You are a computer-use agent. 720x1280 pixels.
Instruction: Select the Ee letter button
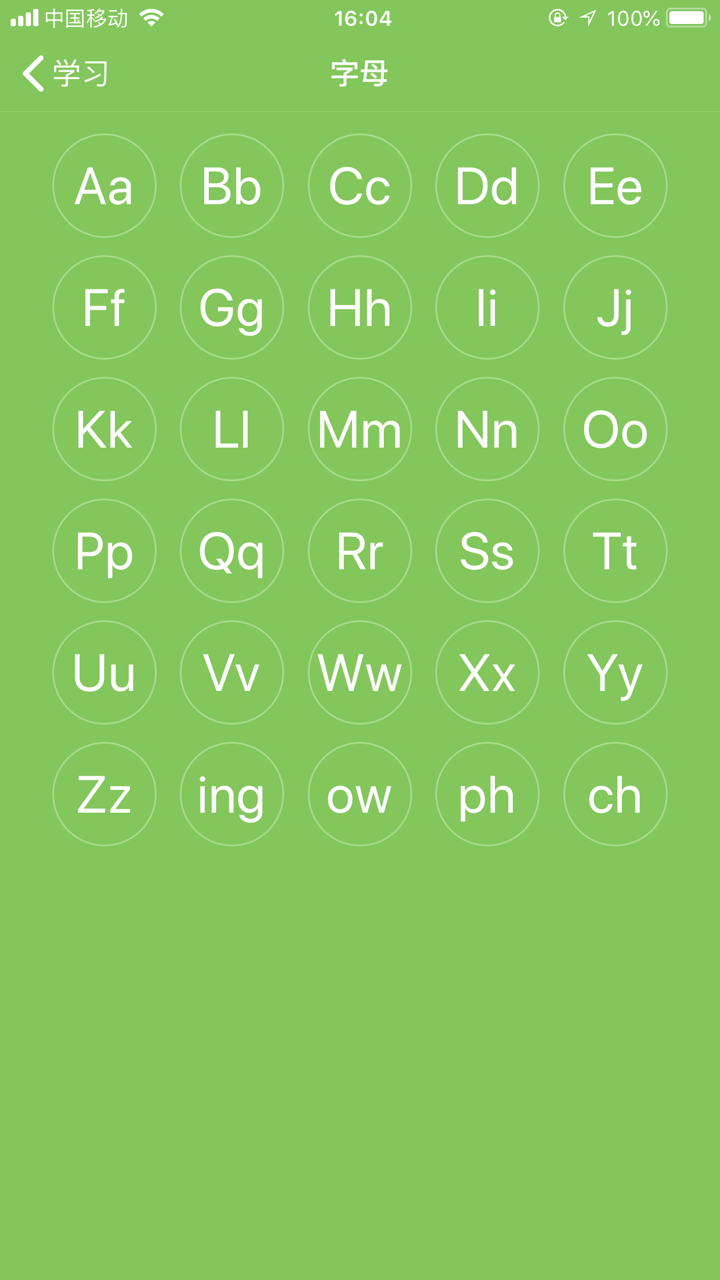point(615,186)
